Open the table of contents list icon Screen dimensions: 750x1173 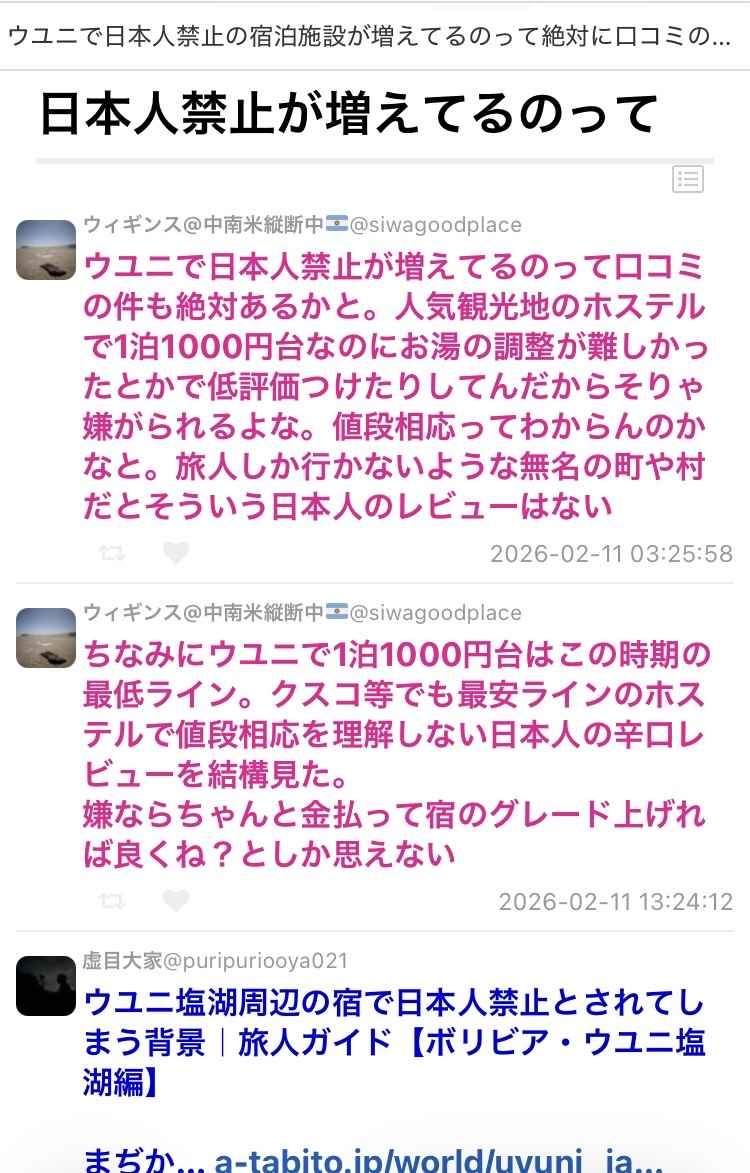(688, 180)
